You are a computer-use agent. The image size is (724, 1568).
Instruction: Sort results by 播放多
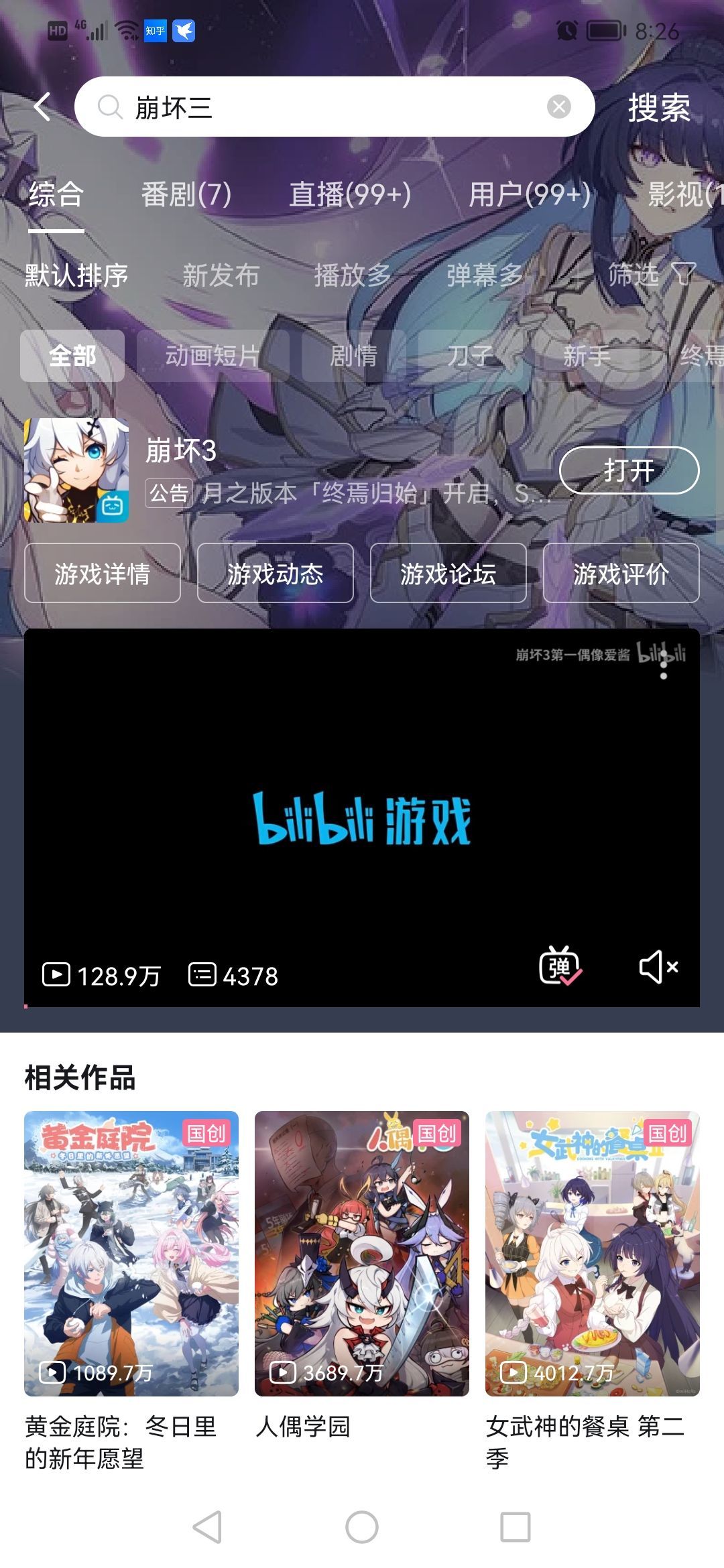coord(352,275)
